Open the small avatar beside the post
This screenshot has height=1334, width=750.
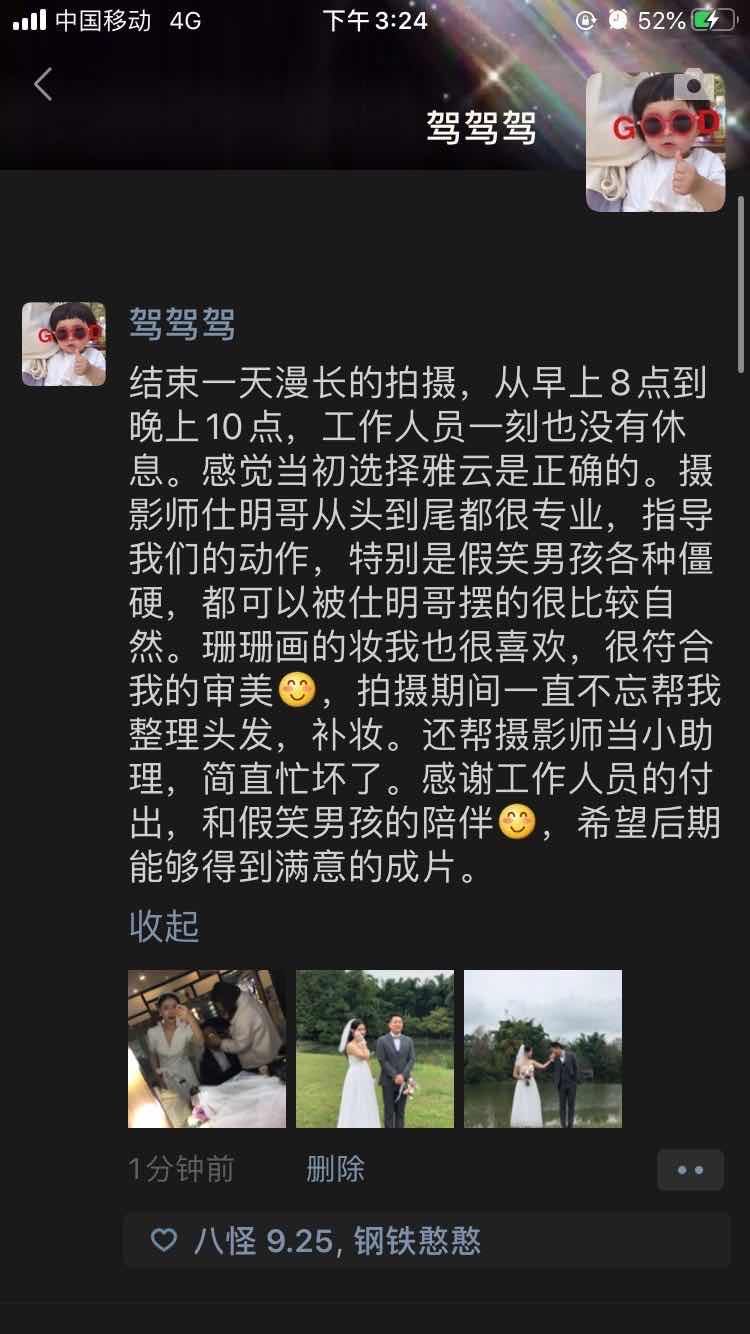[64, 344]
